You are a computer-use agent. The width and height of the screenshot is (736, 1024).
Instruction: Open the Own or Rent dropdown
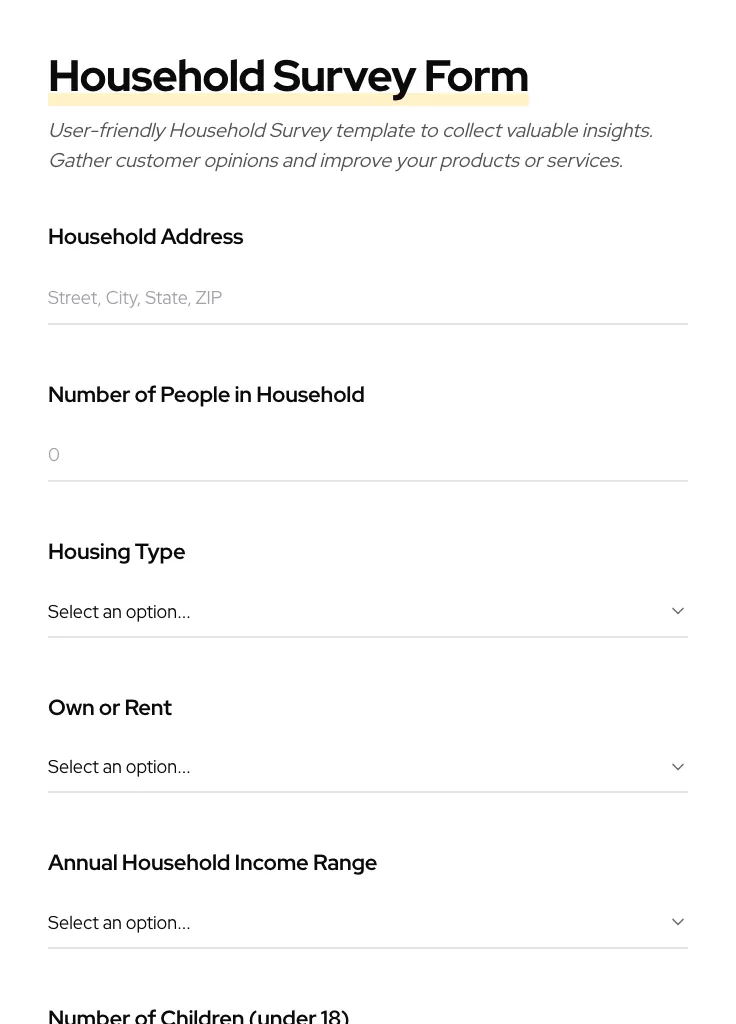tap(368, 766)
